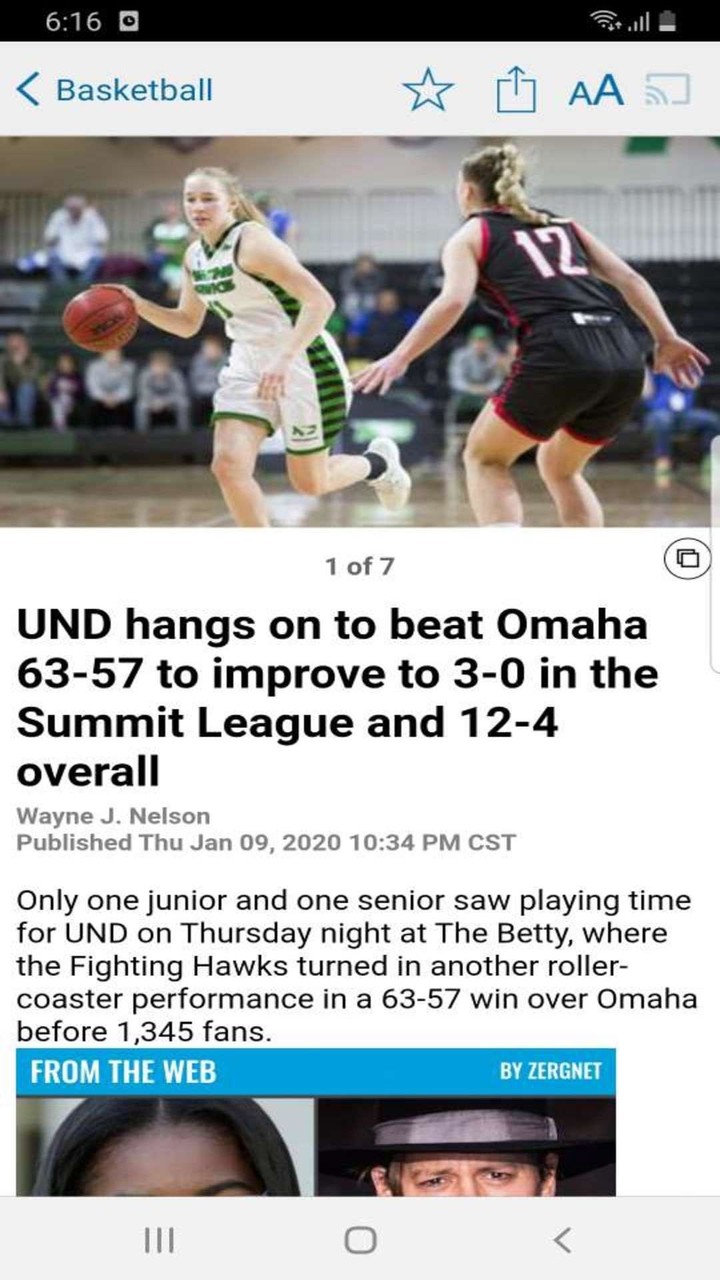Change the article text size
Viewport: 720px width, 1280px height.
tap(595, 91)
